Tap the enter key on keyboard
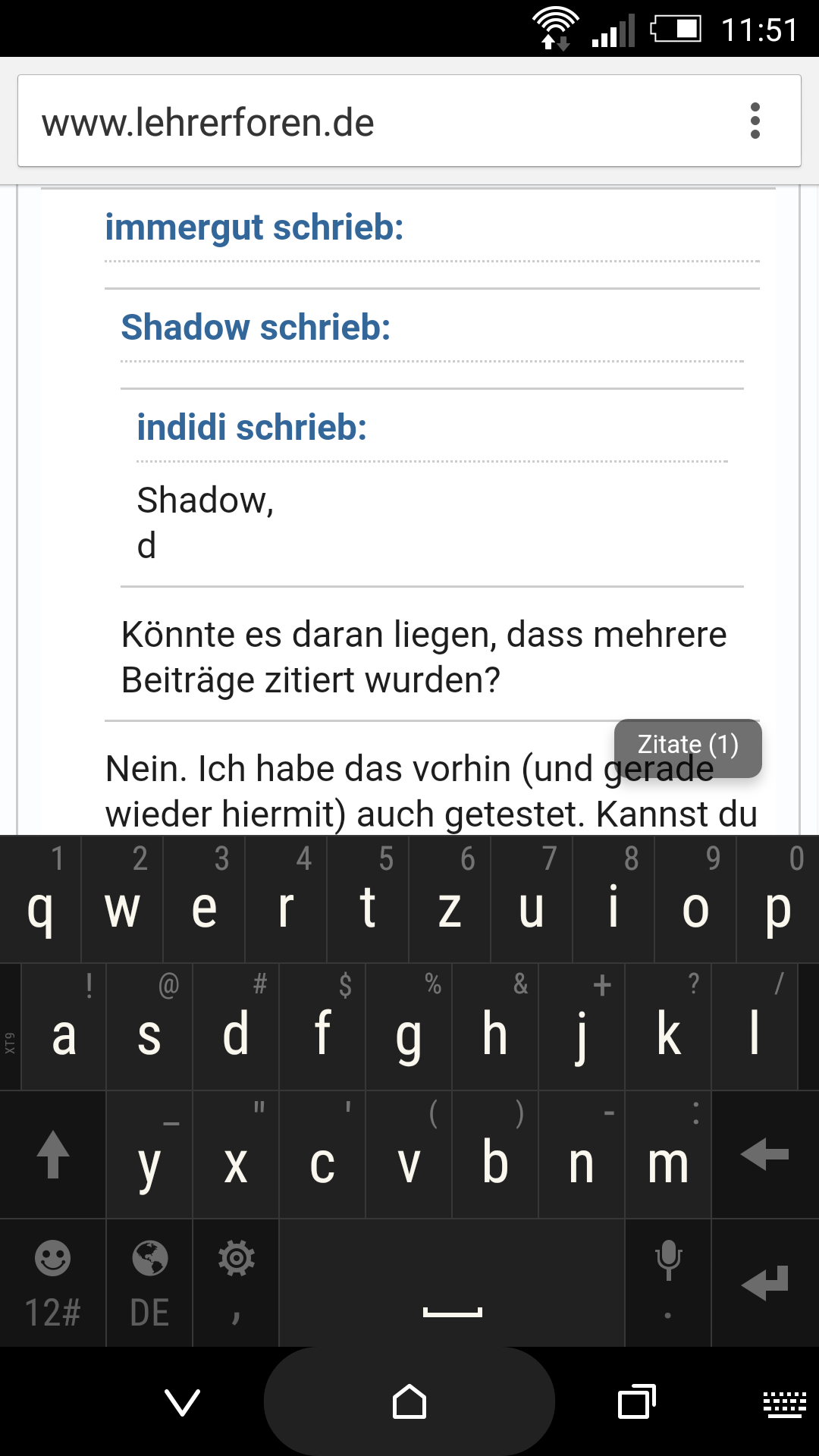This screenshot has width=819, height=1456. (x=764, y=1283)
